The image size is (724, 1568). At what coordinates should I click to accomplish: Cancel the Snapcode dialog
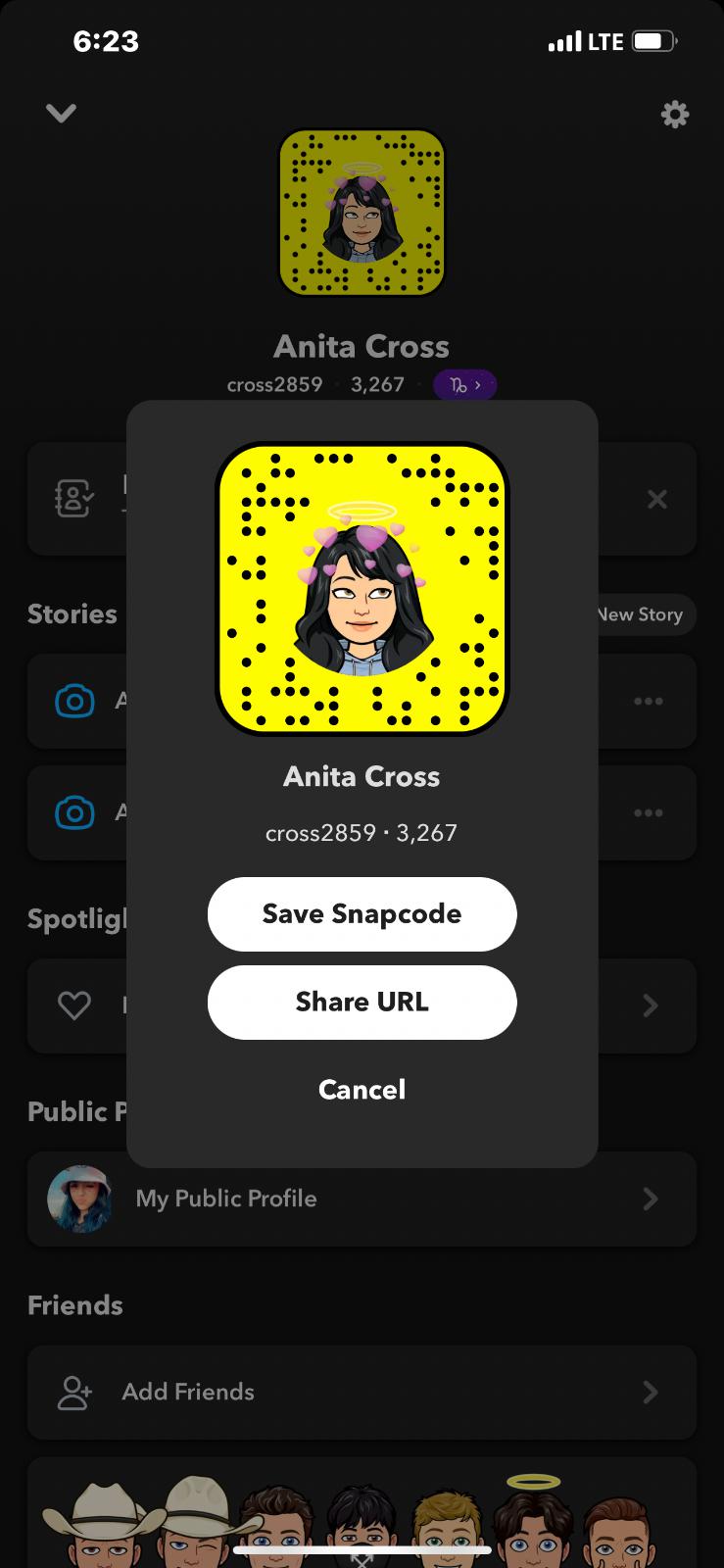[x=362, y=1089]
